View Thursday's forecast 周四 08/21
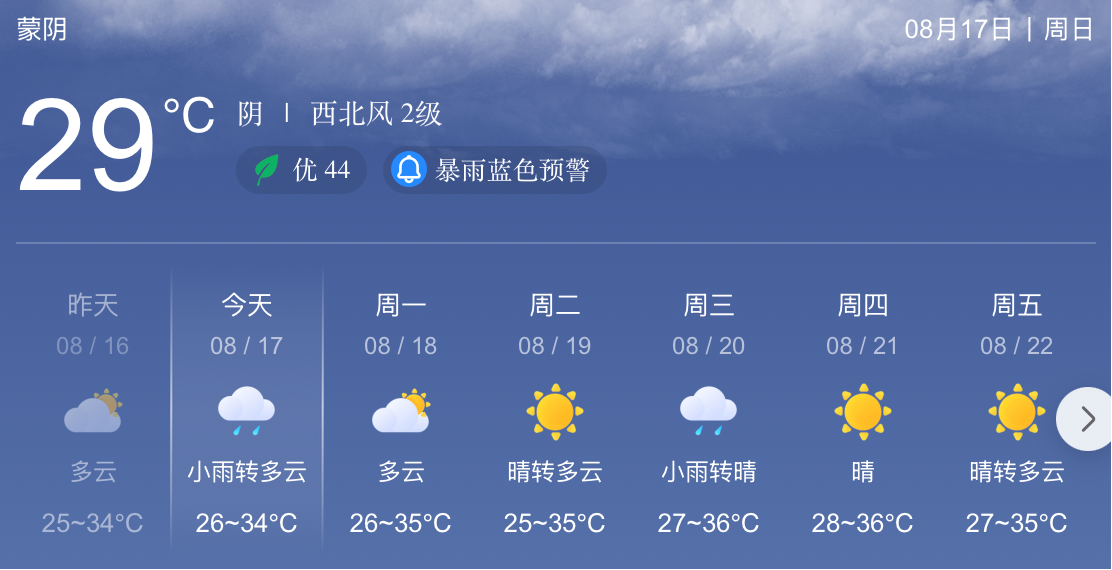 tap(863, 411)
